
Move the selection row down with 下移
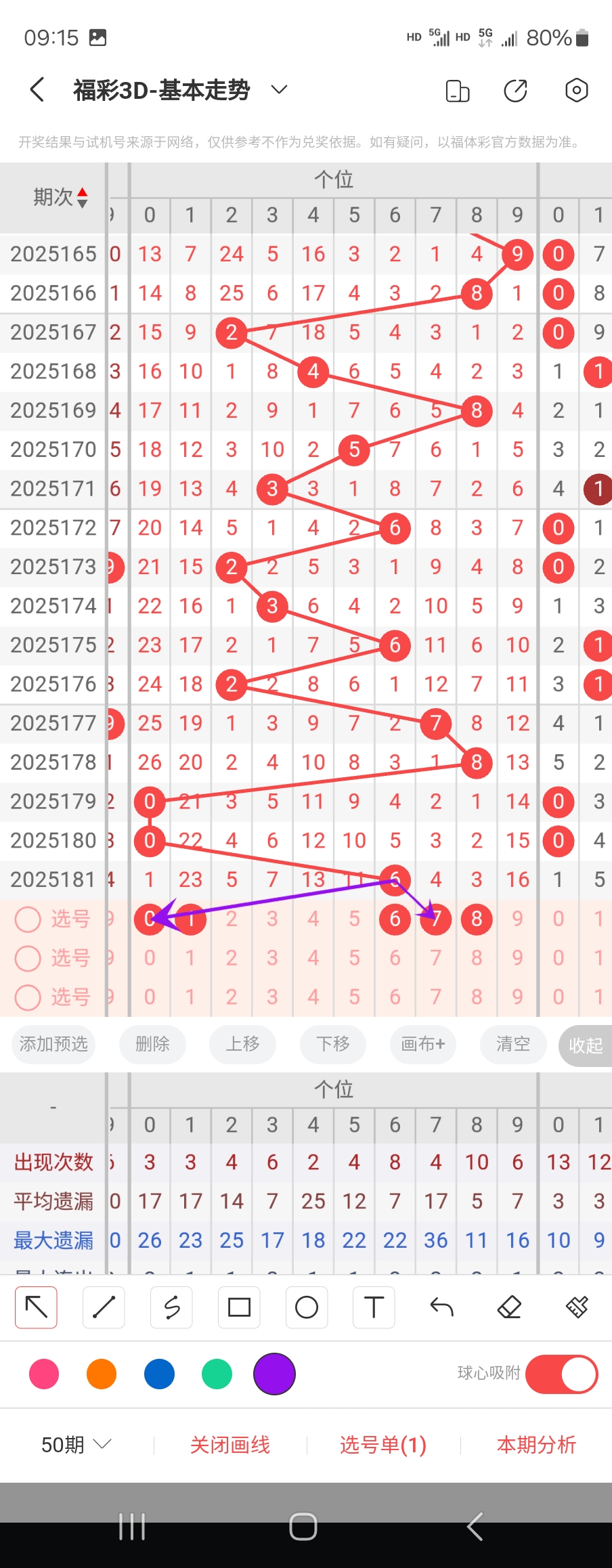tap(333, 1044)
